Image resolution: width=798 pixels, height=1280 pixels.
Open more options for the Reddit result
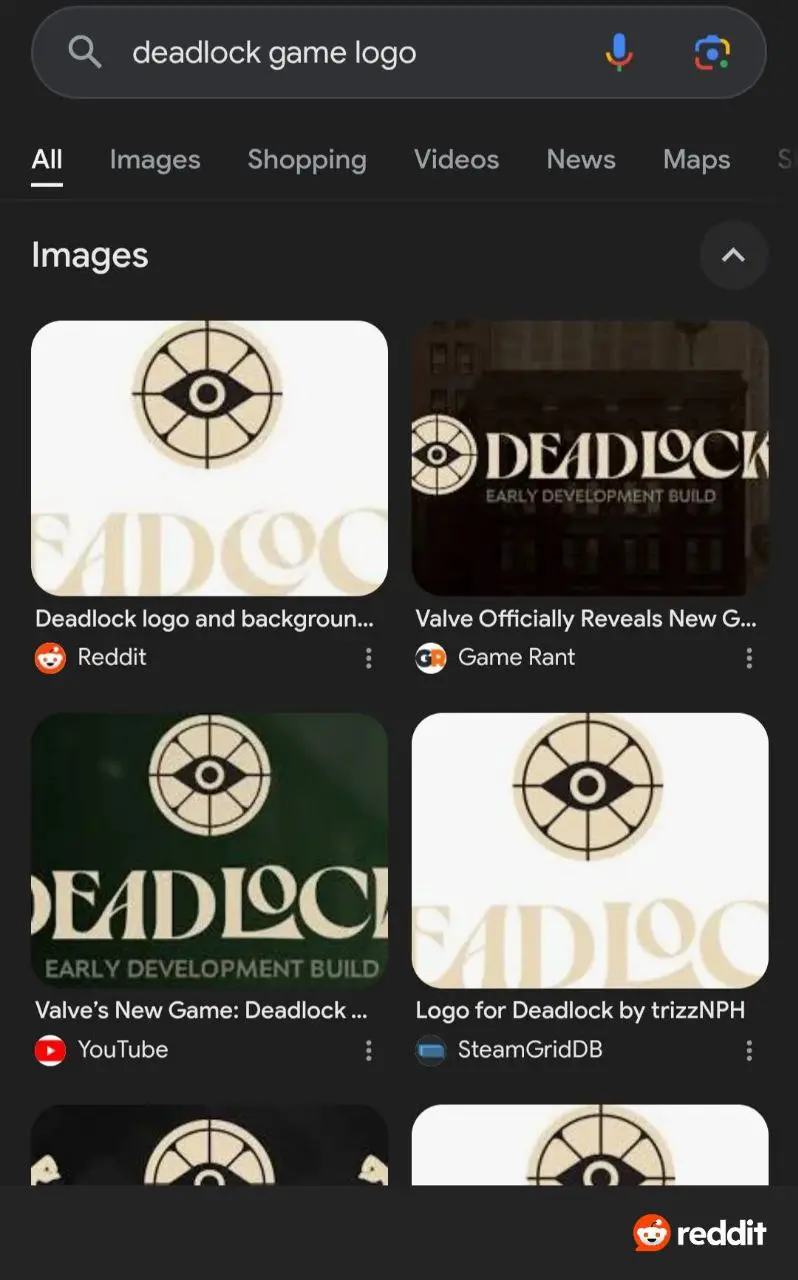[368, 657]
